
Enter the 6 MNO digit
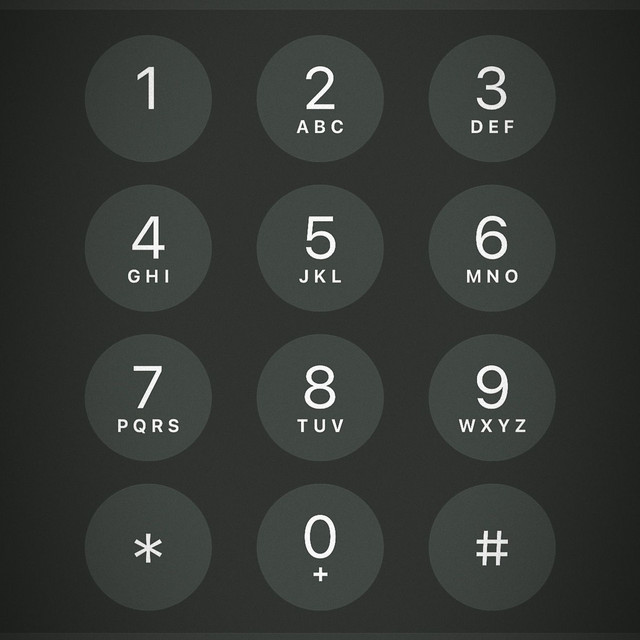click(491, 247)
